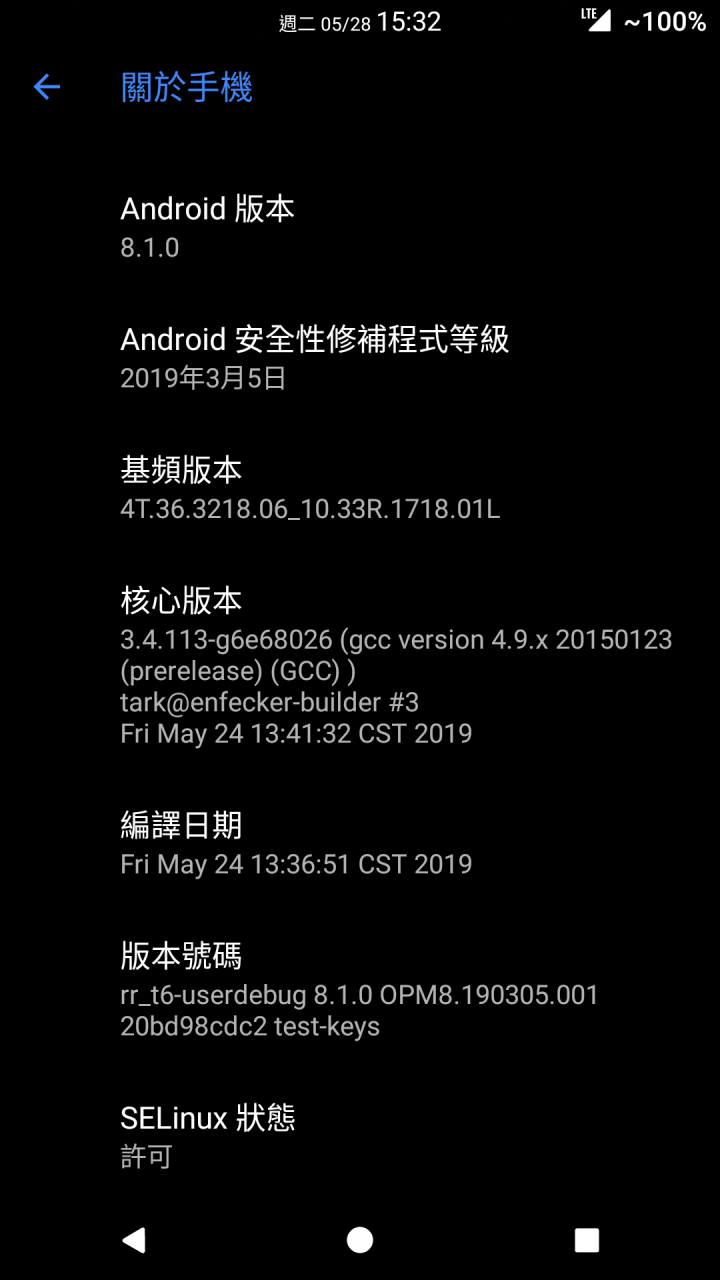The height and width of the screenshot is (1280, 720).
Task: Show recent apps with the square button
Action: tap(587, 1240)
